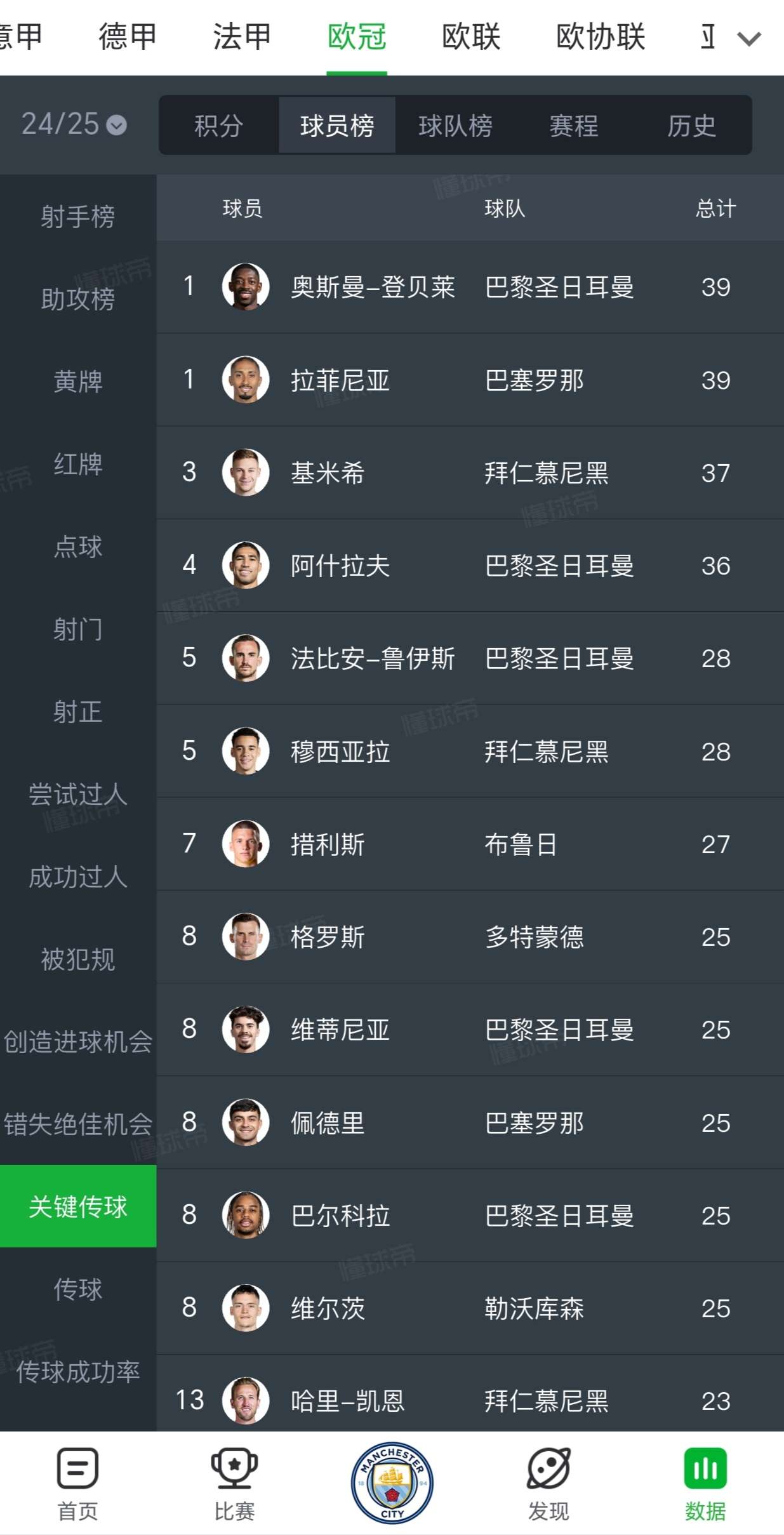The width and height of the screenshot is (784, 1535).
Task: Go to the 比赛 matches tab
Action: coord(234,1484)
